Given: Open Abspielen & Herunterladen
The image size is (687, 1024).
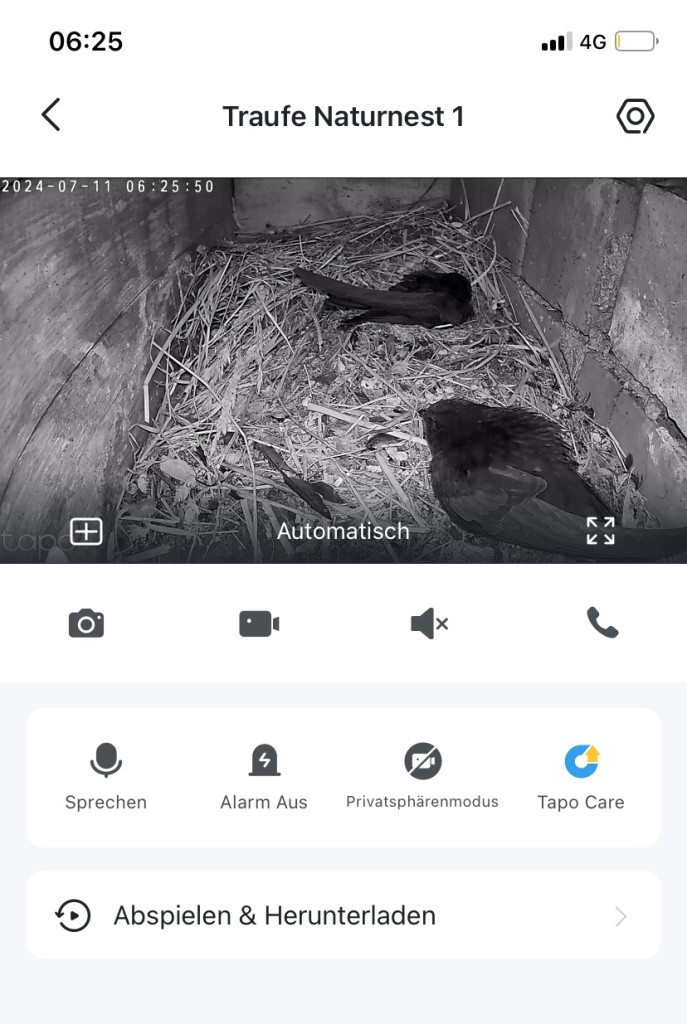Looking at the screenshot, I should click(343, 915).
